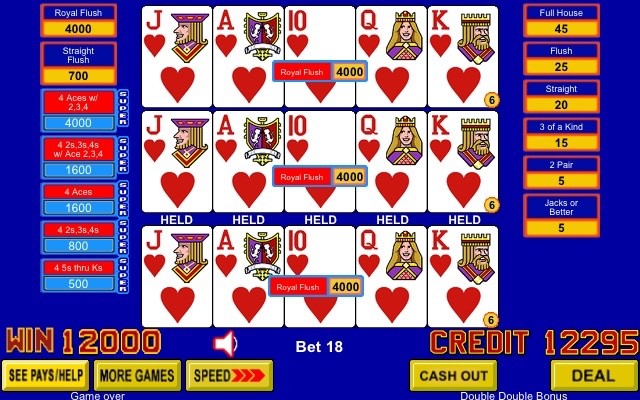Cash out your credits
640x400 pixels.
452,376
